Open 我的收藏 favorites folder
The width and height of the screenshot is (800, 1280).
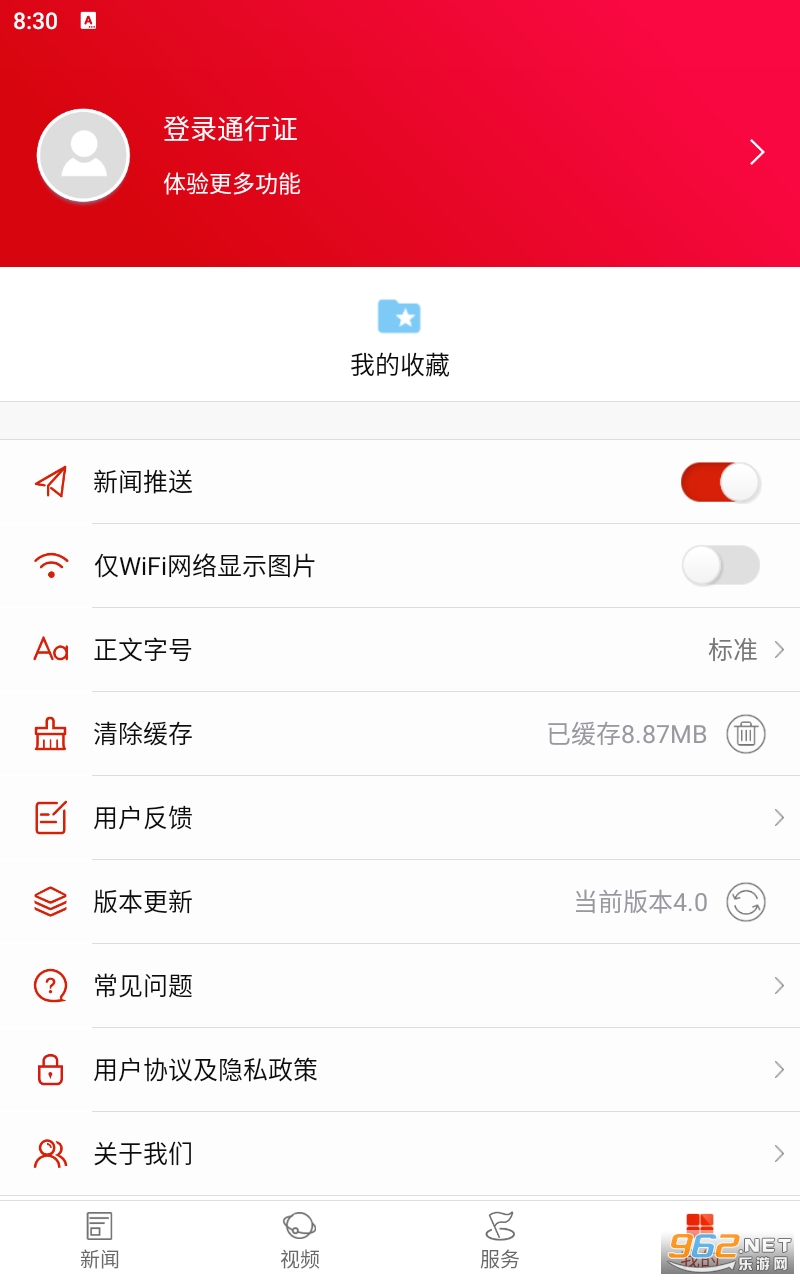coord(399,335)
